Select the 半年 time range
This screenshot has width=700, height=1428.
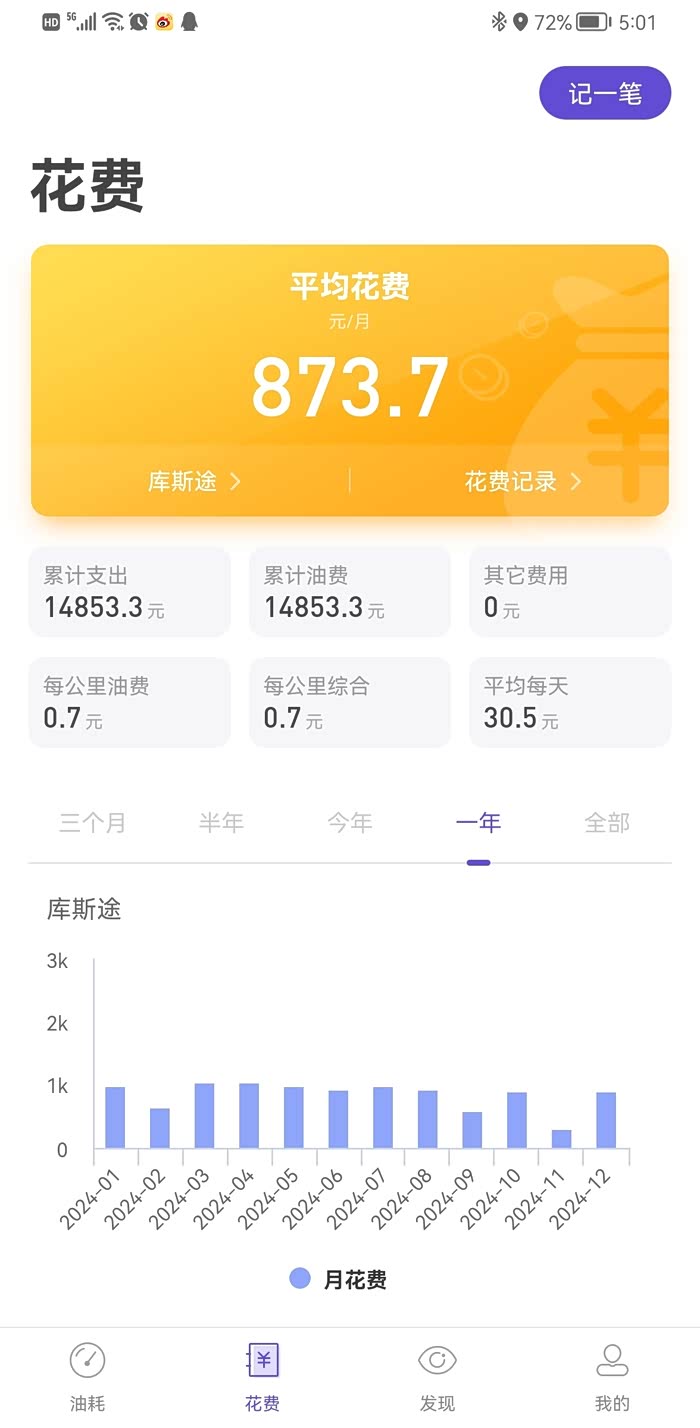tap(221, 823)
